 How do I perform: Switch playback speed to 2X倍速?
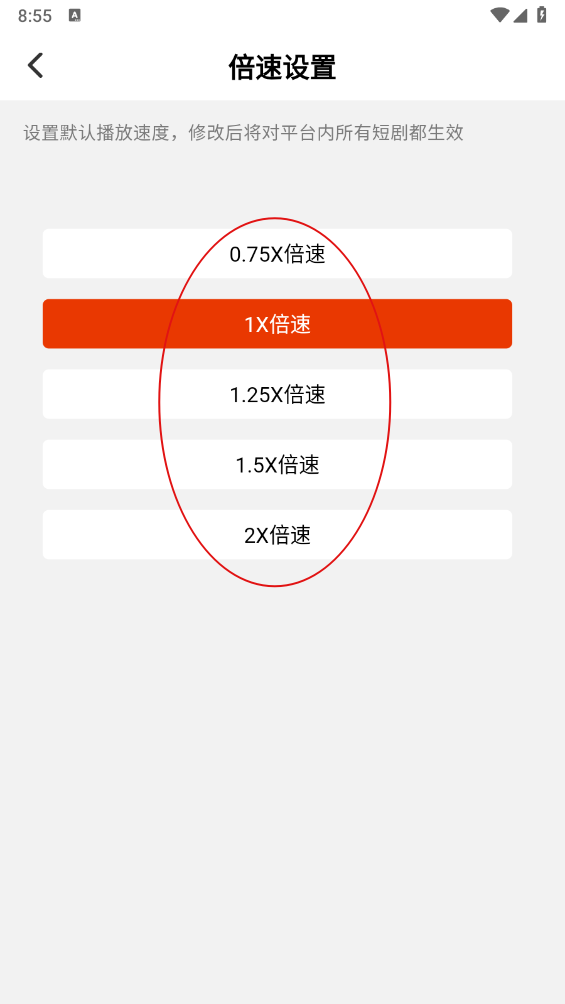point(277,535)
